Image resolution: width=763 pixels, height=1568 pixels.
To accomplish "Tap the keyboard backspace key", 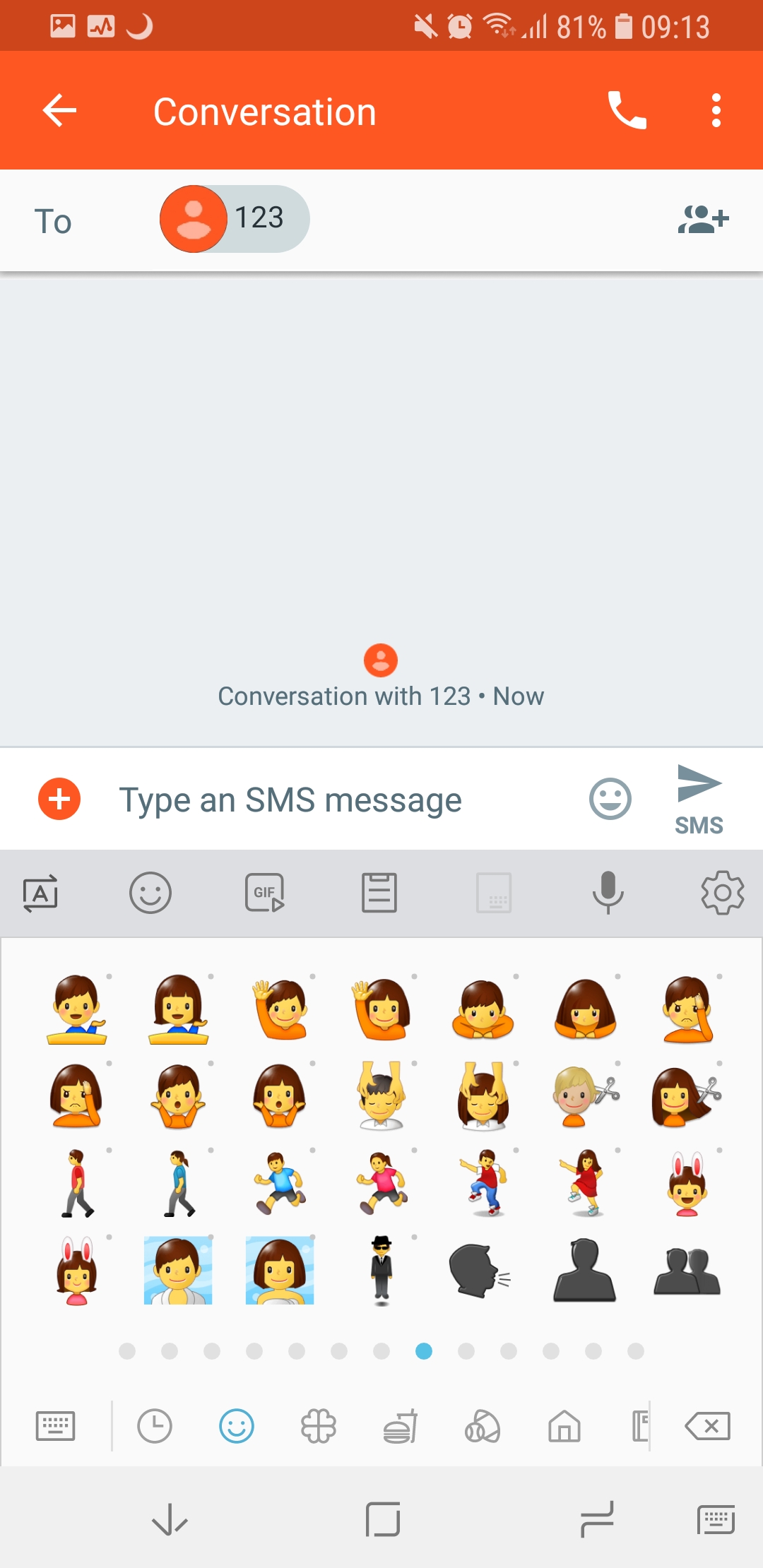I will [708, 1426].
